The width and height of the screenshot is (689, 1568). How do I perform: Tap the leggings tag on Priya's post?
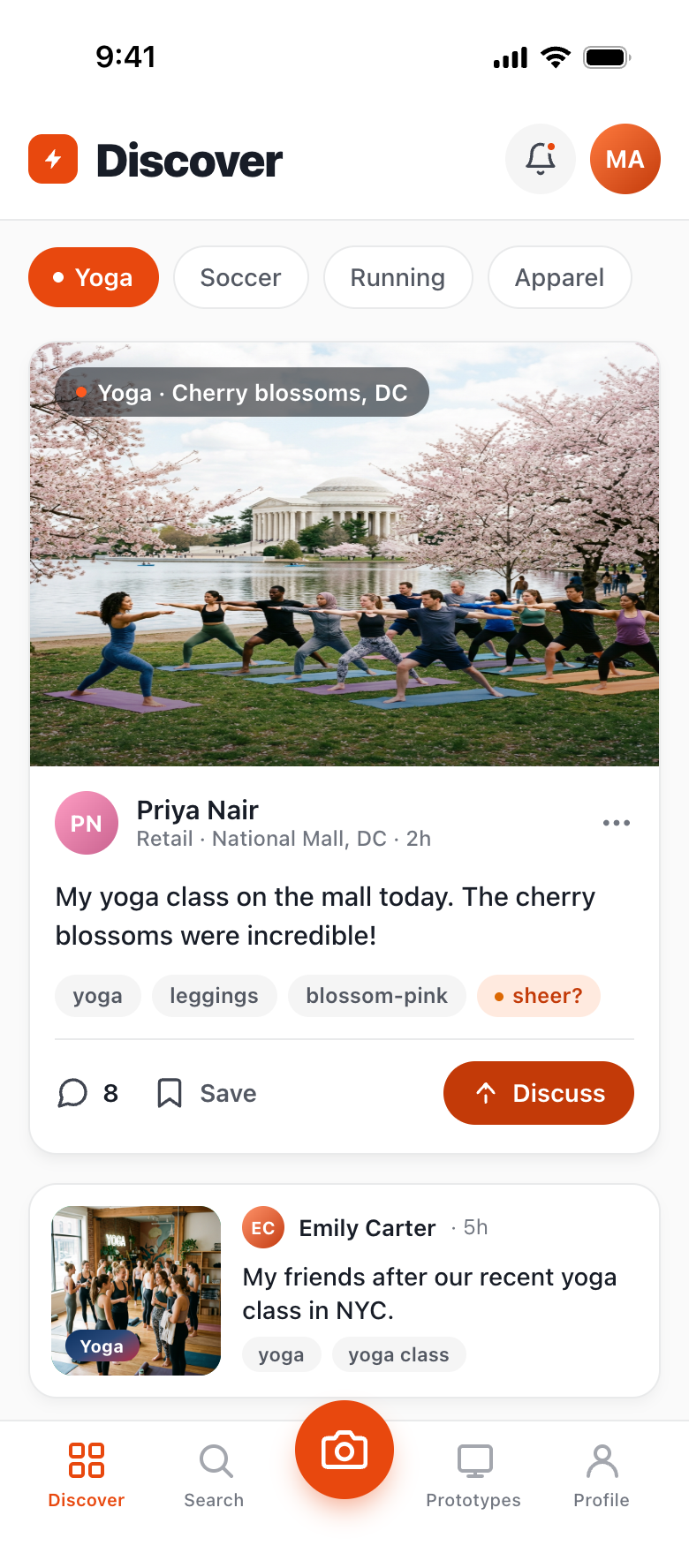pyautogui.click(x=214, y=996)
